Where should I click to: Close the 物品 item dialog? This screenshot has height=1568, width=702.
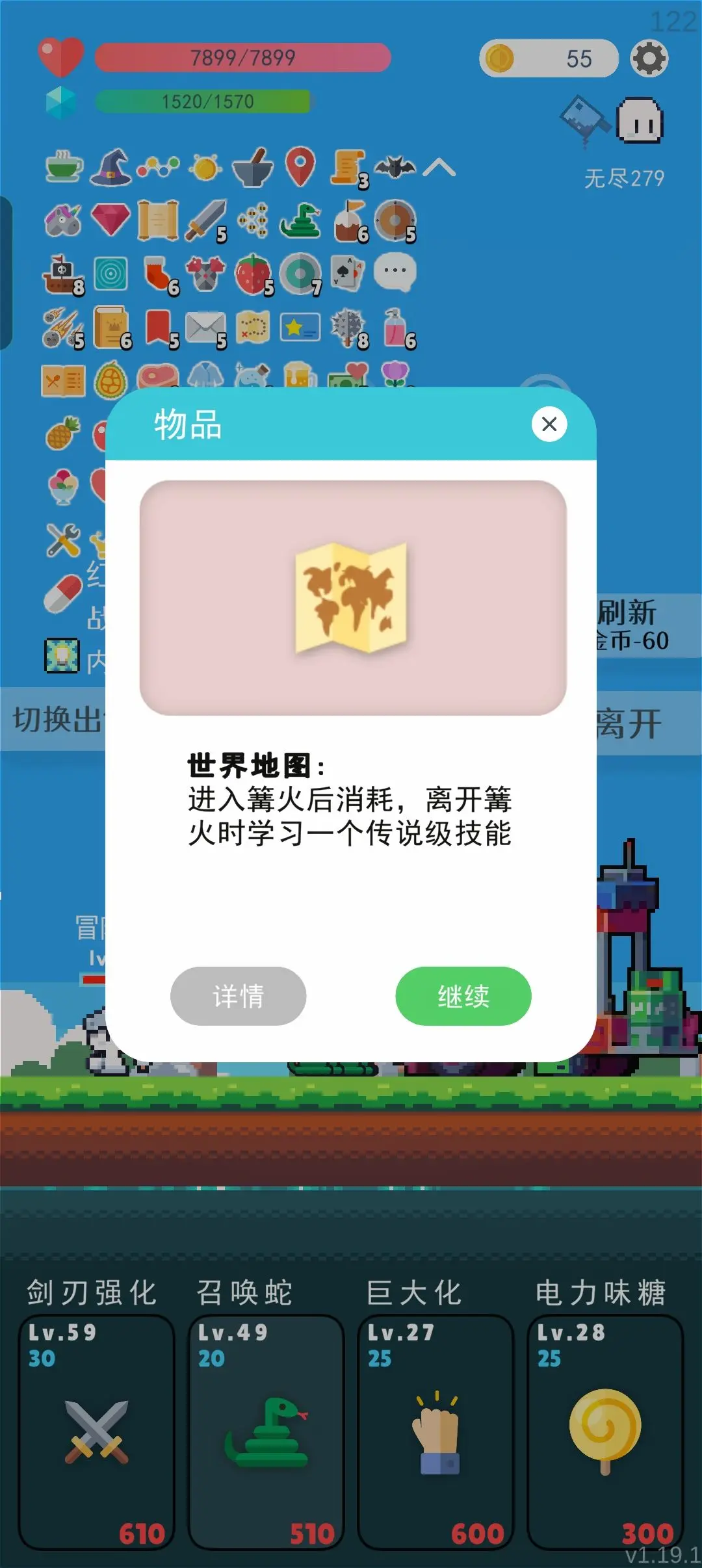coord(549,425)
